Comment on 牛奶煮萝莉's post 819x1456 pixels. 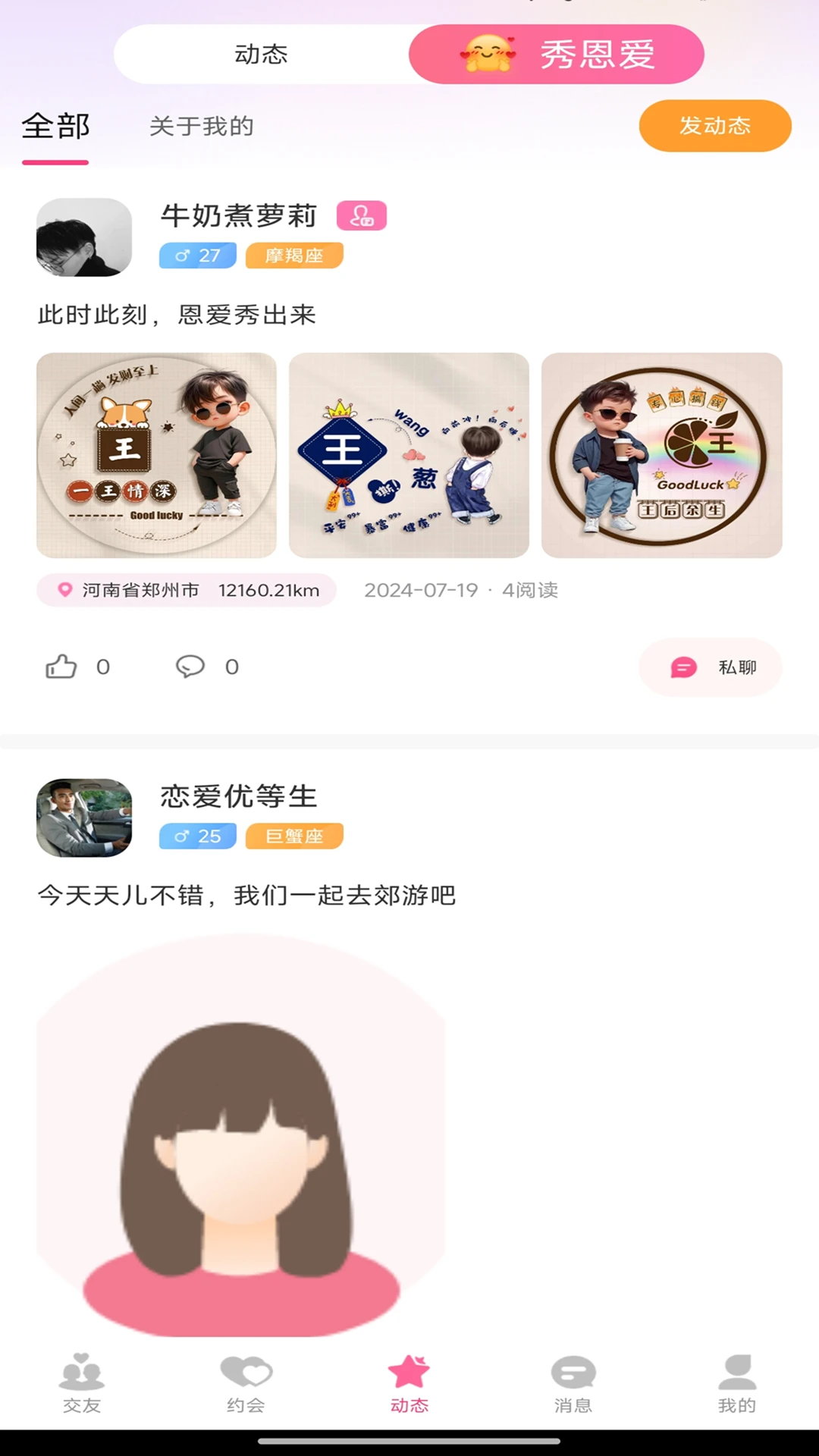(191, 667)
